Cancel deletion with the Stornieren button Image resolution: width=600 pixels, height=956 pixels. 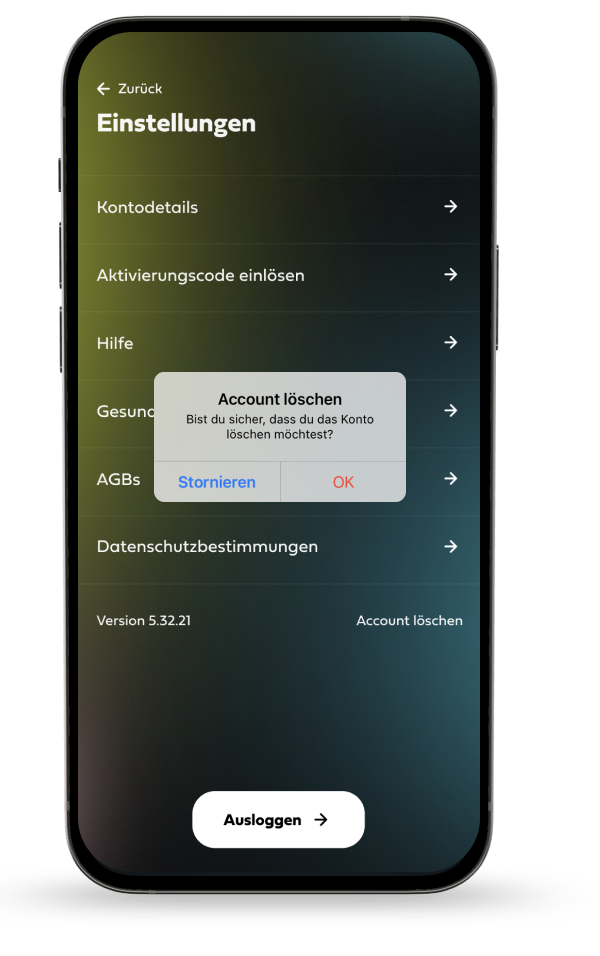[217, 482]
